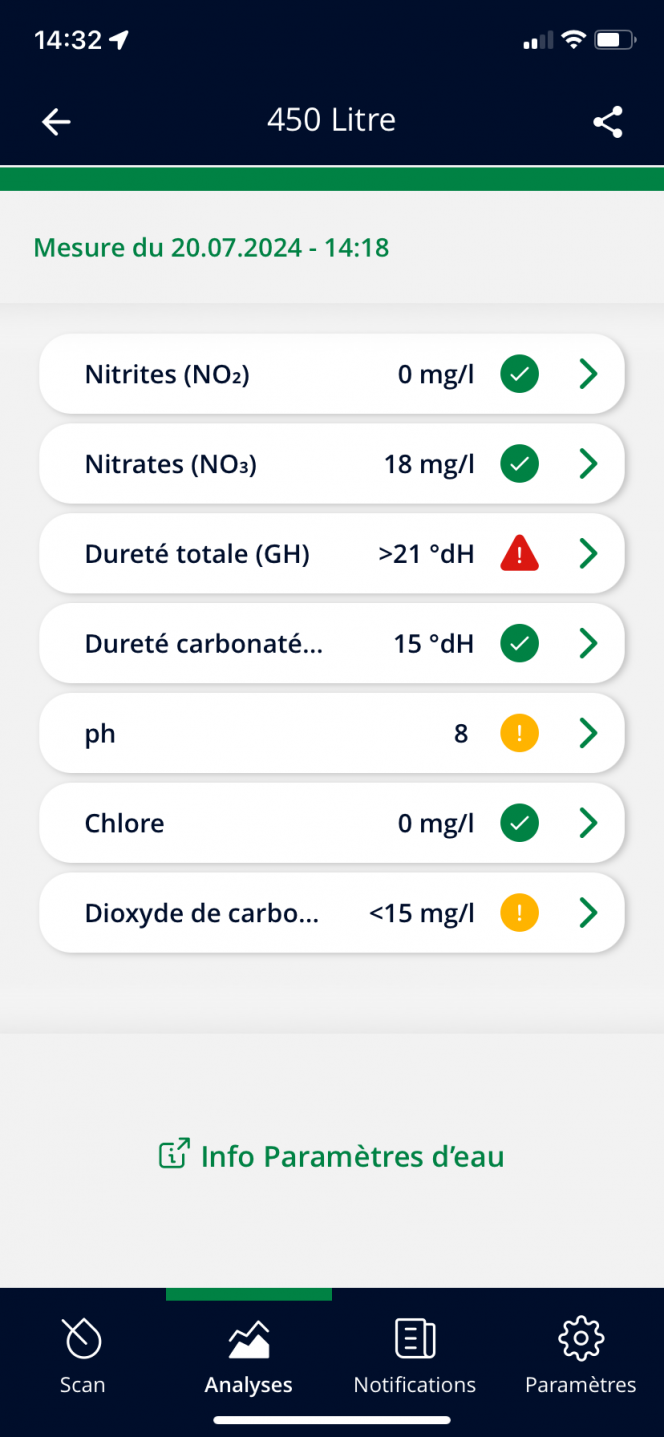Open Nitrites (NO₂) details
Image resolution: width=664 pixels, height=1437 pixels.
coord(332,375)
